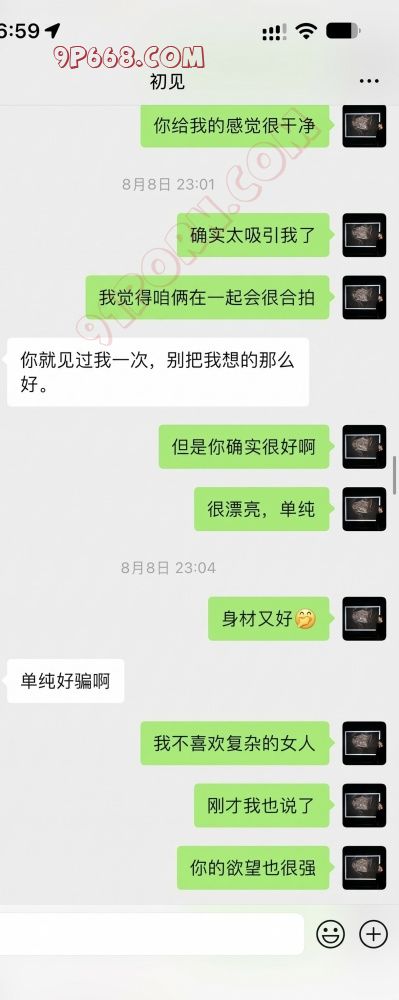Focus the message text input
399x1000 pixels.
click(x=152, y=934)
